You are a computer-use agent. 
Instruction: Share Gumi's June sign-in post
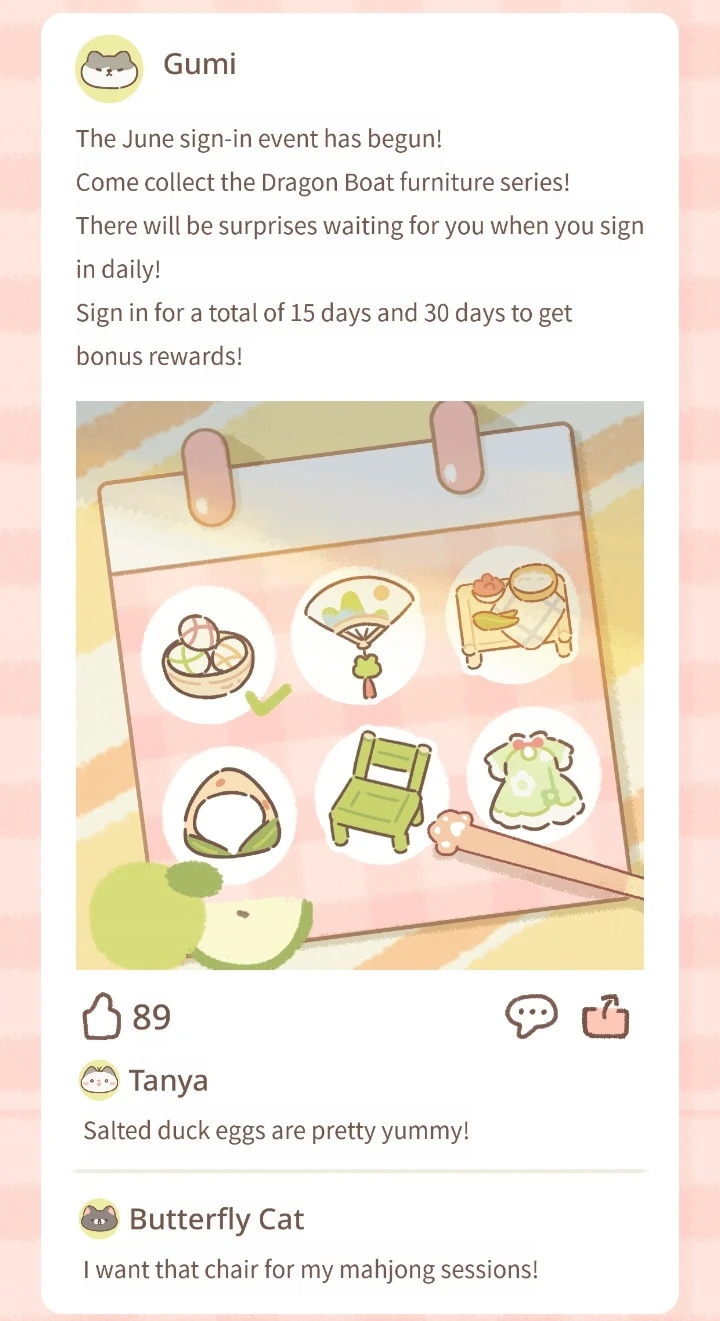pyautogui.click(x=607, y=1018)
